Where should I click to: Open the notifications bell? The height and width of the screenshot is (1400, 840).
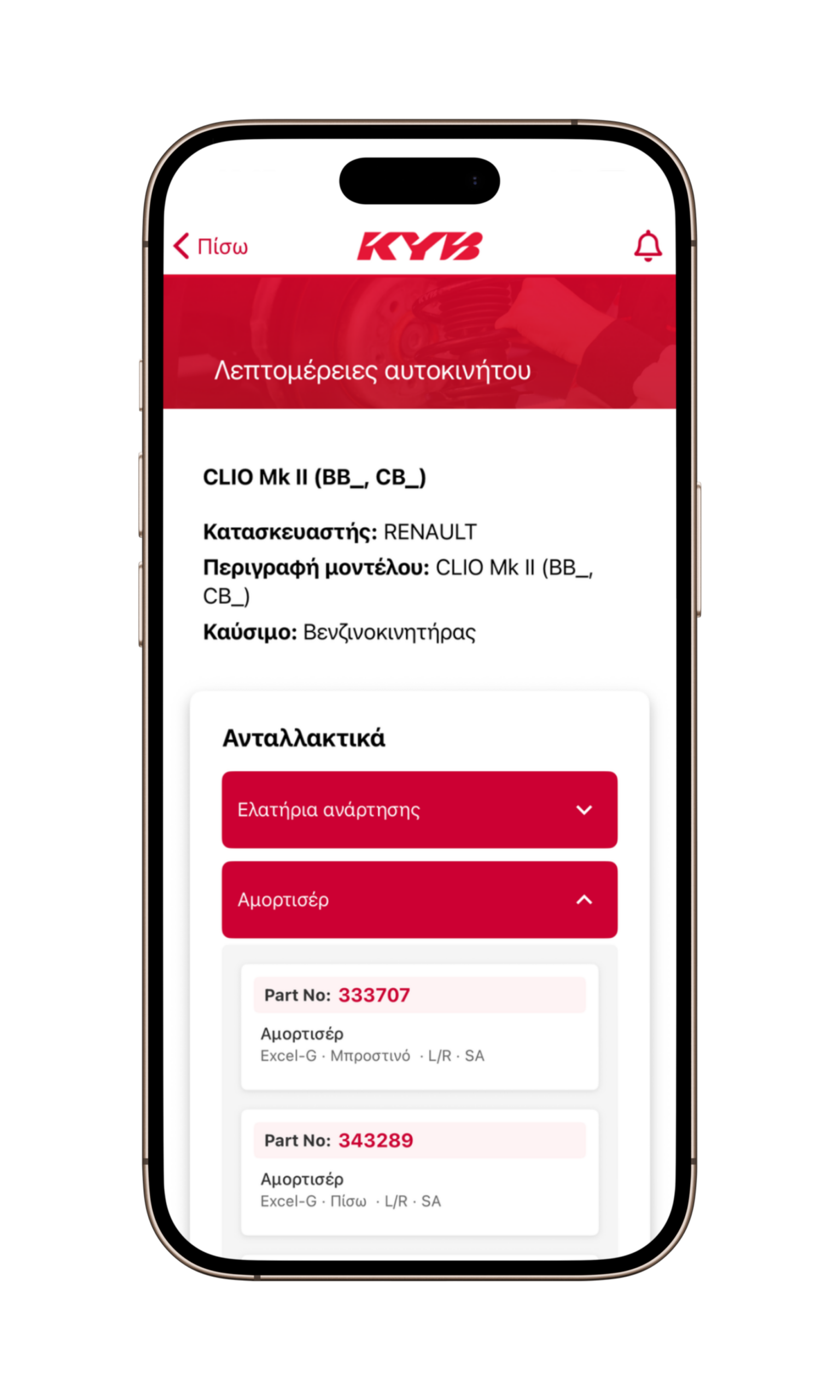tap(647, 246)
